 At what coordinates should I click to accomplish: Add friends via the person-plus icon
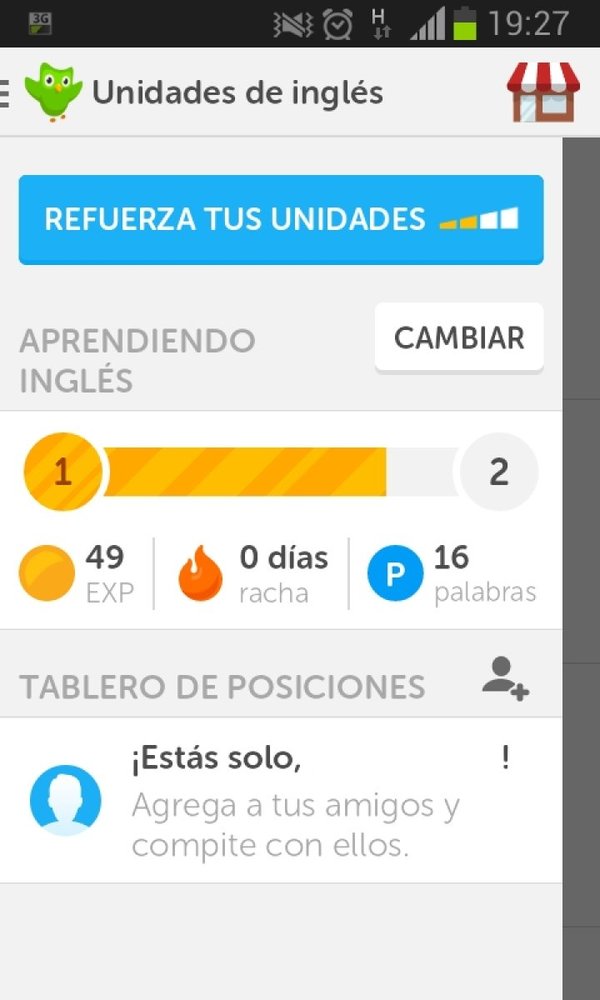[506, 679]
